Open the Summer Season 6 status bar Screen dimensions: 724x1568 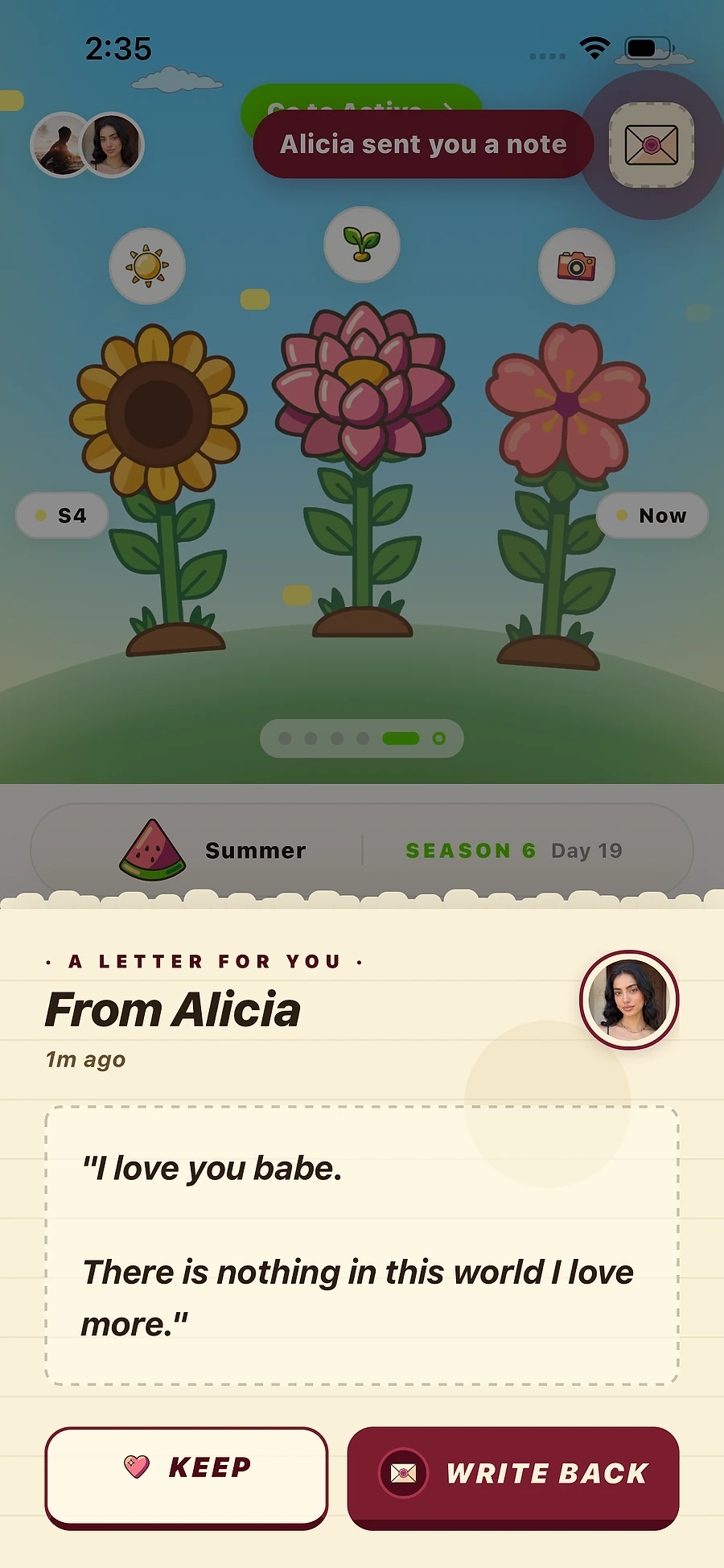click(x=362, y=850)
